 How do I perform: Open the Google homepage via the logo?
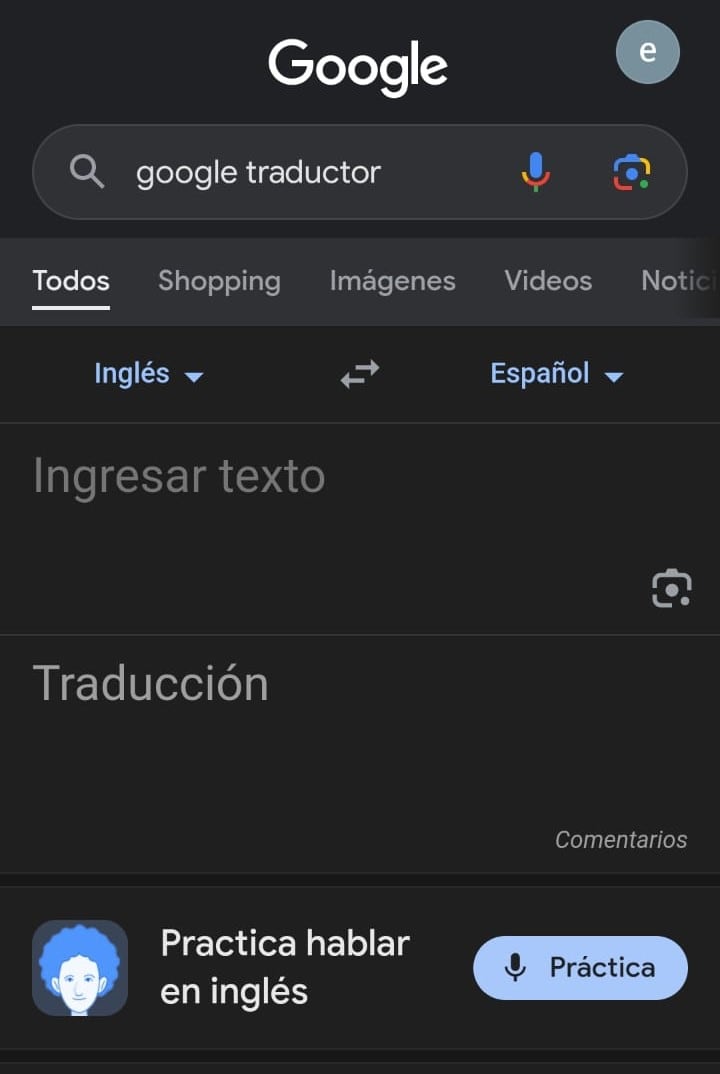[358, 63]
